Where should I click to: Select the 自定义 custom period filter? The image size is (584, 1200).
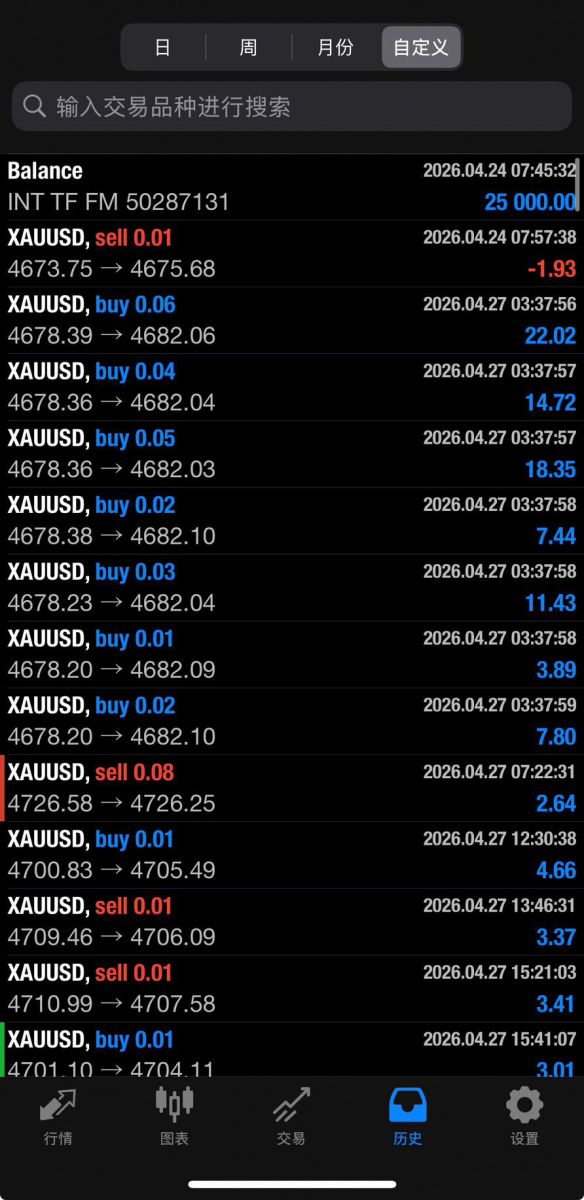pos(421,47)
